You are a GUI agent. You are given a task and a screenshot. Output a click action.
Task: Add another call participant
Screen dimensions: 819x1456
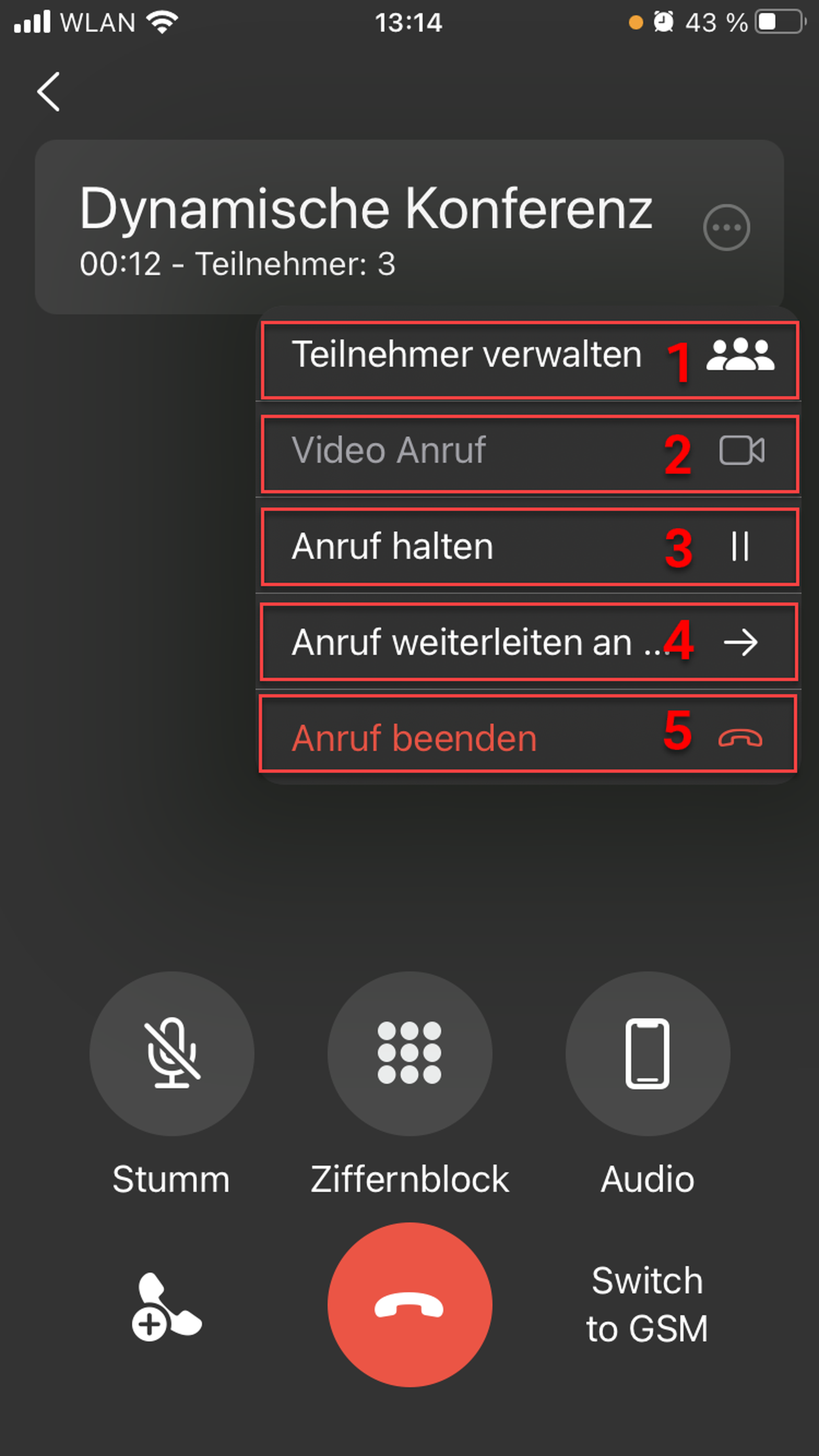pos(166,1307)
